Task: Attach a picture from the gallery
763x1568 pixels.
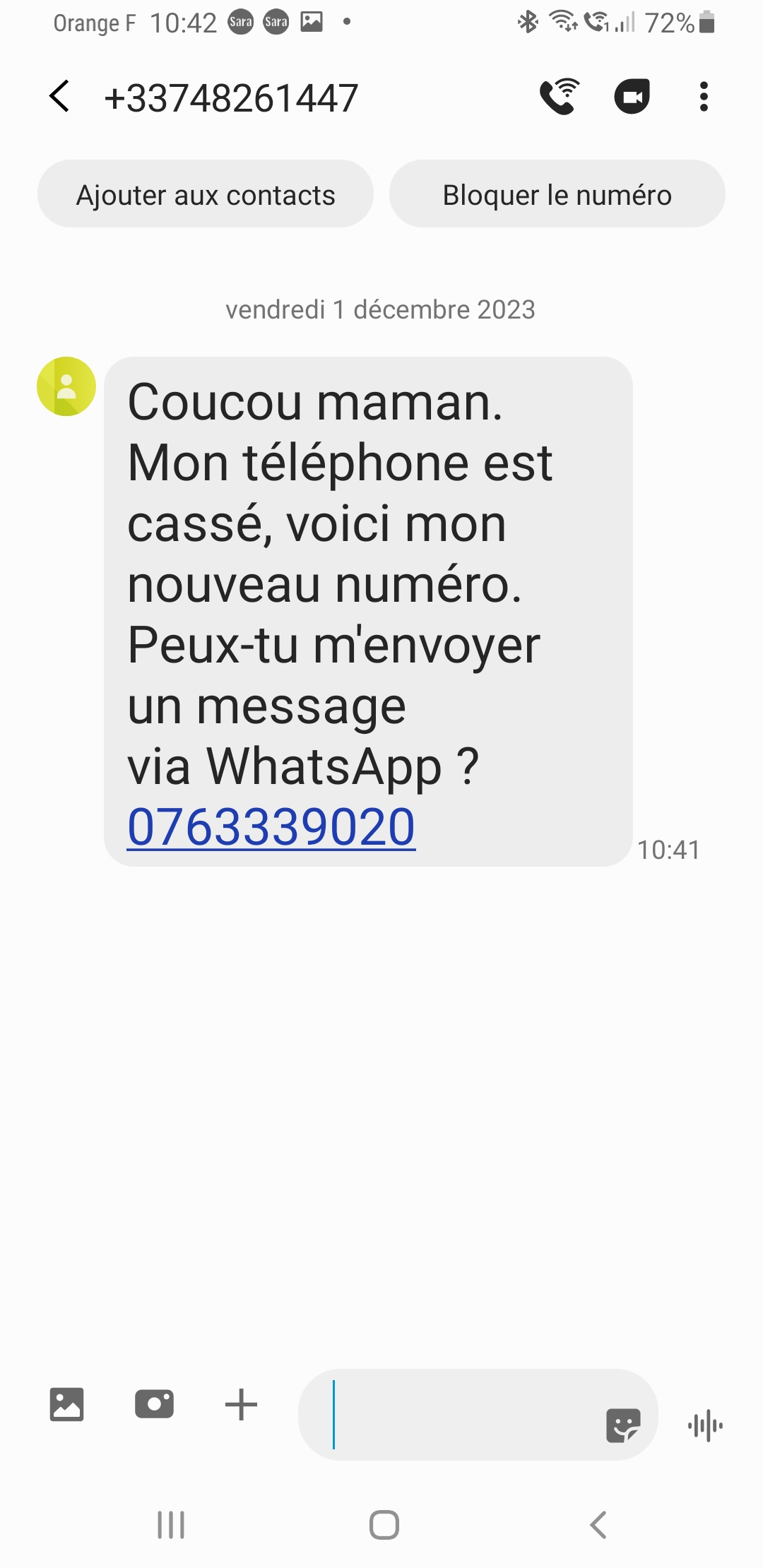Action: [66, 1404]
